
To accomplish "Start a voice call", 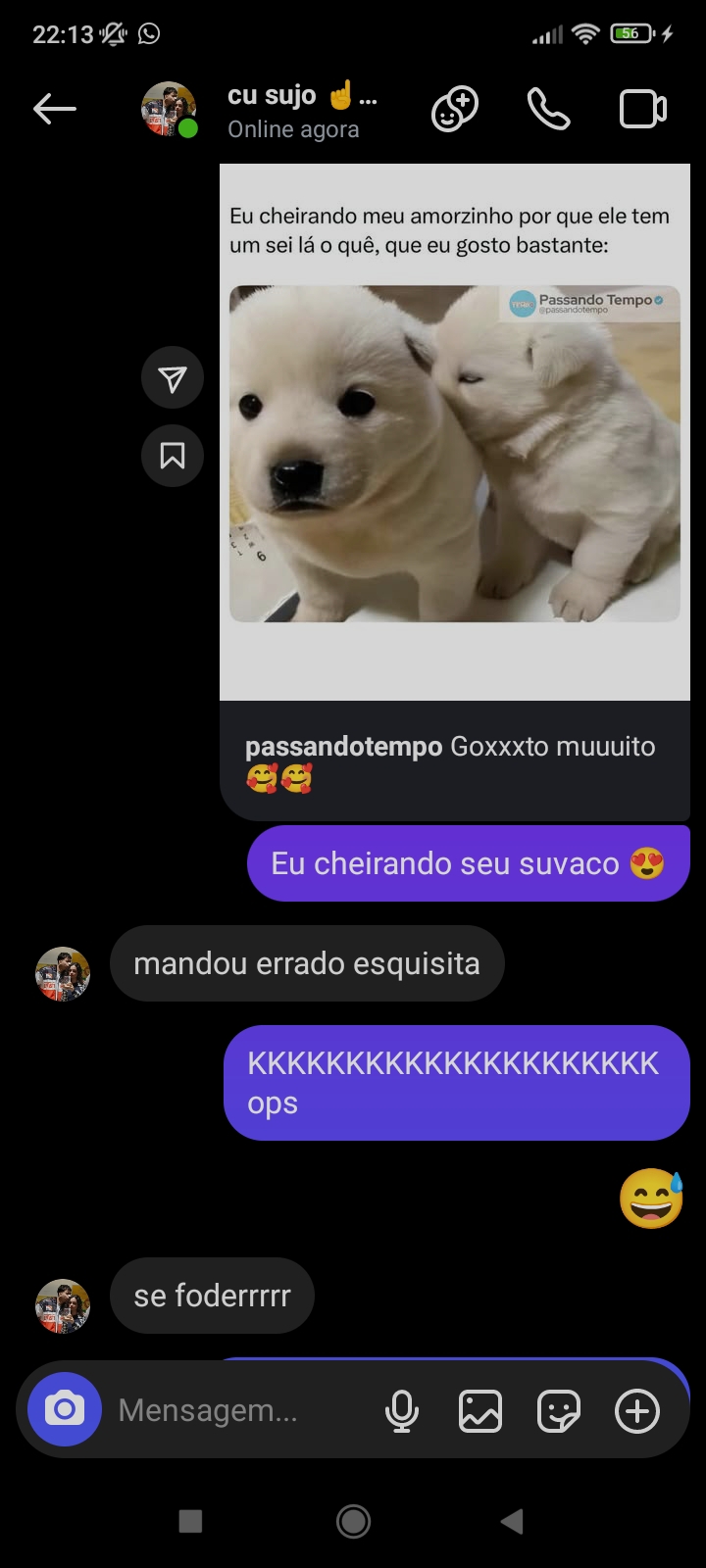I will click(x=548, y=109).
